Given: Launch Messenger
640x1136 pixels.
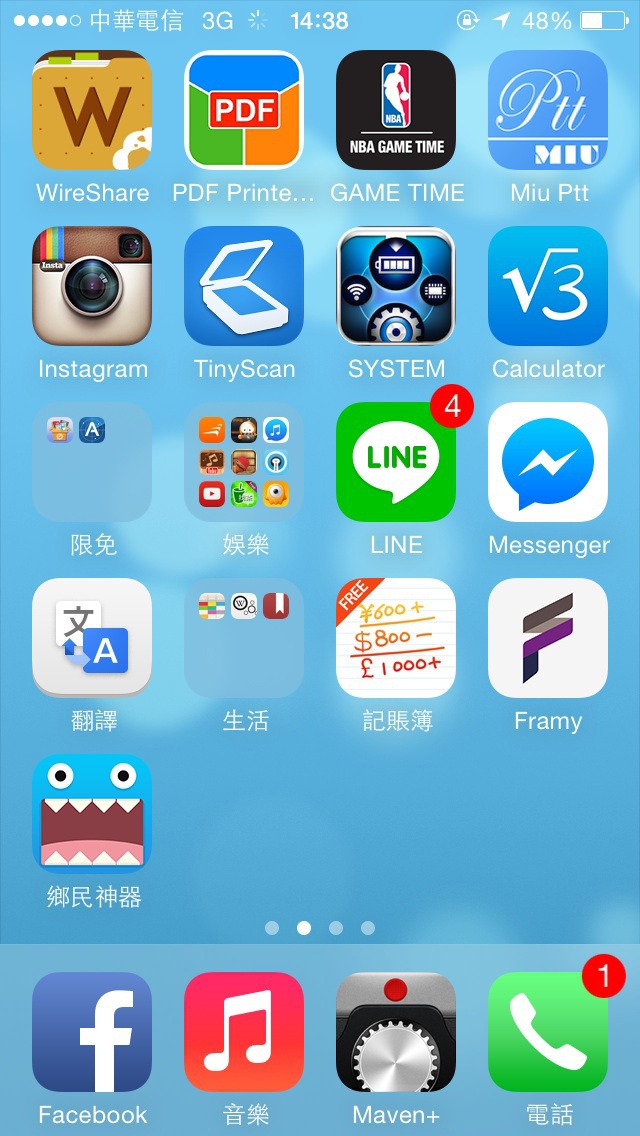Looking at the screenshot, I should (548, 462).
